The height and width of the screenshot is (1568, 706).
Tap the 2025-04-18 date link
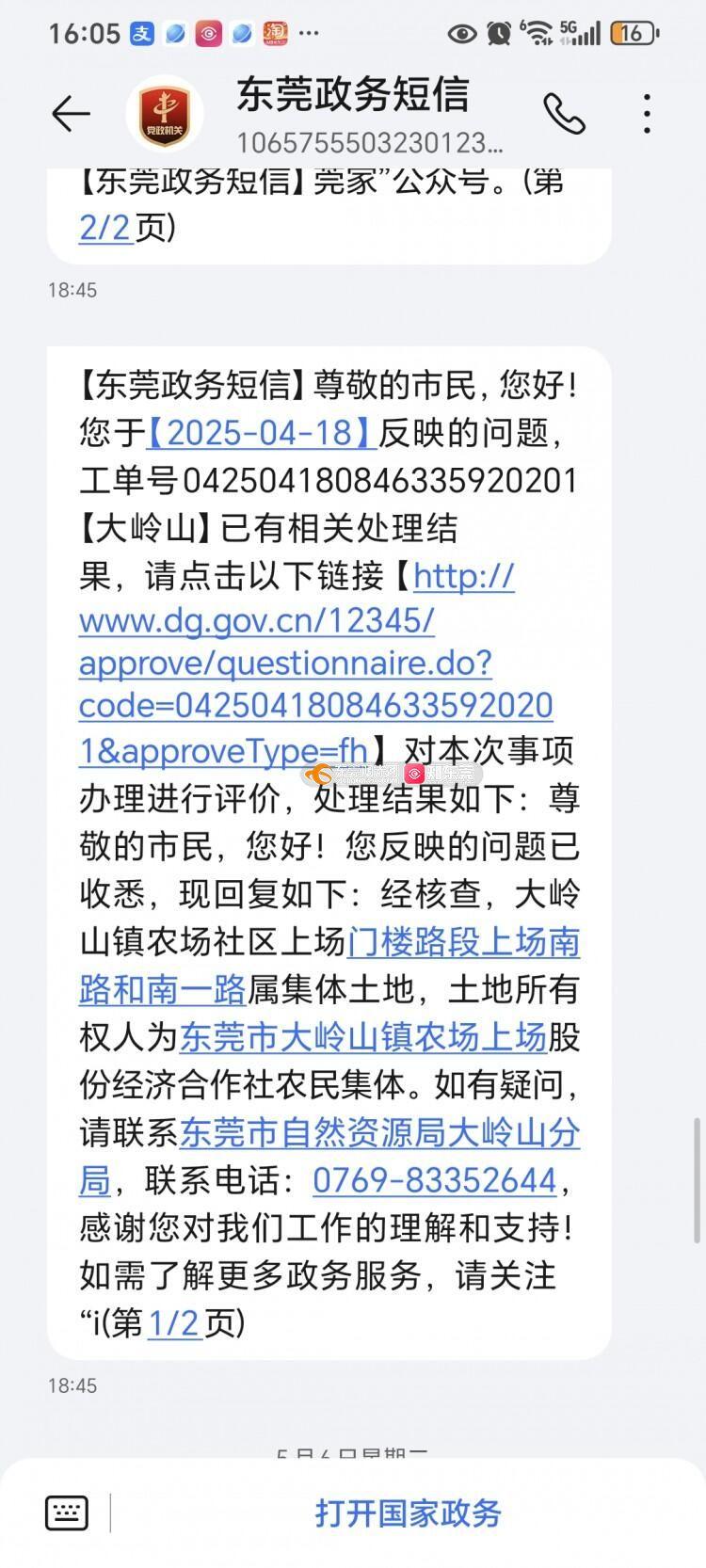(x=262, y=433)
